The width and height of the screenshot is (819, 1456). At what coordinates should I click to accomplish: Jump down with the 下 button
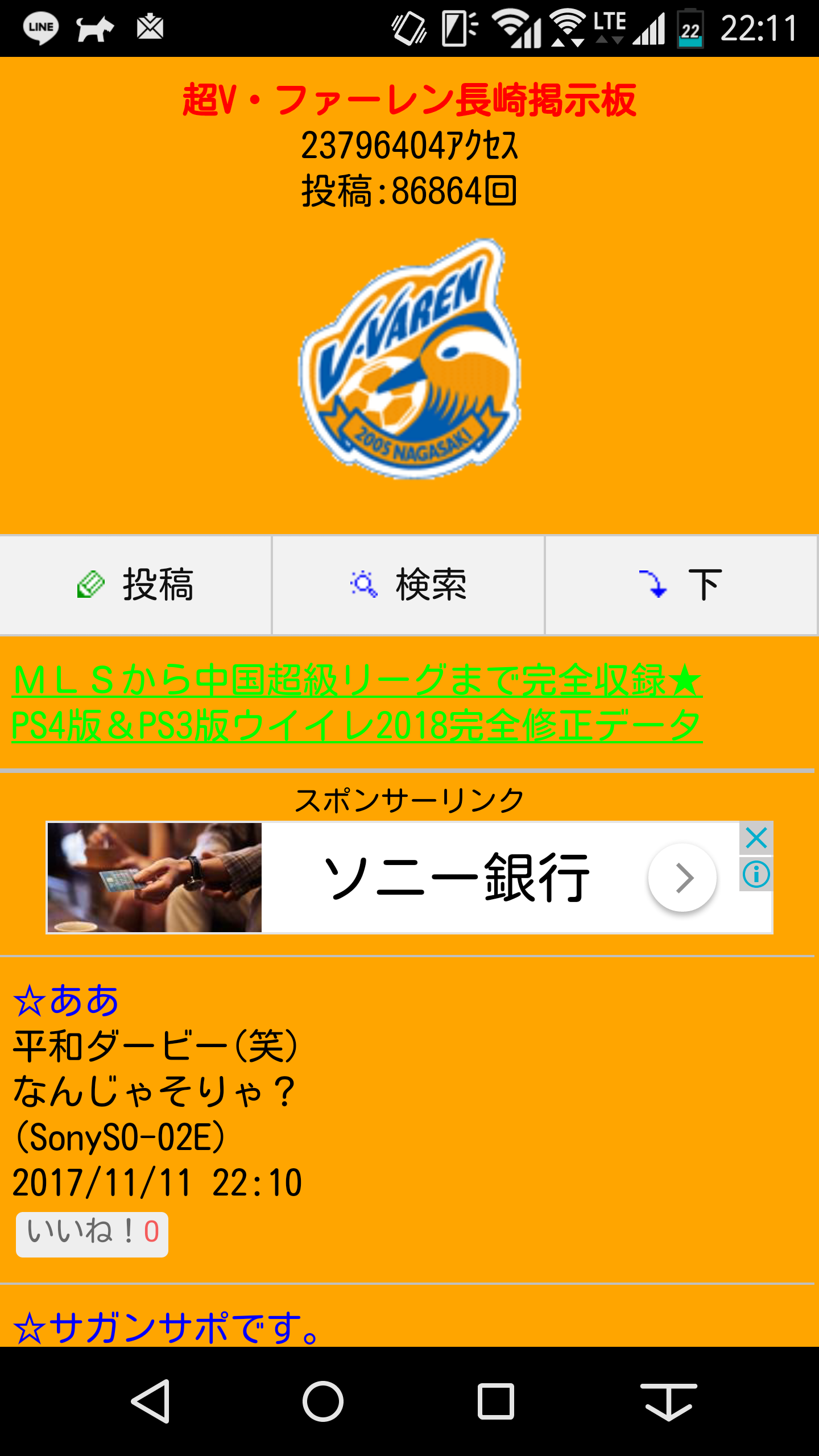coord(681,585)
